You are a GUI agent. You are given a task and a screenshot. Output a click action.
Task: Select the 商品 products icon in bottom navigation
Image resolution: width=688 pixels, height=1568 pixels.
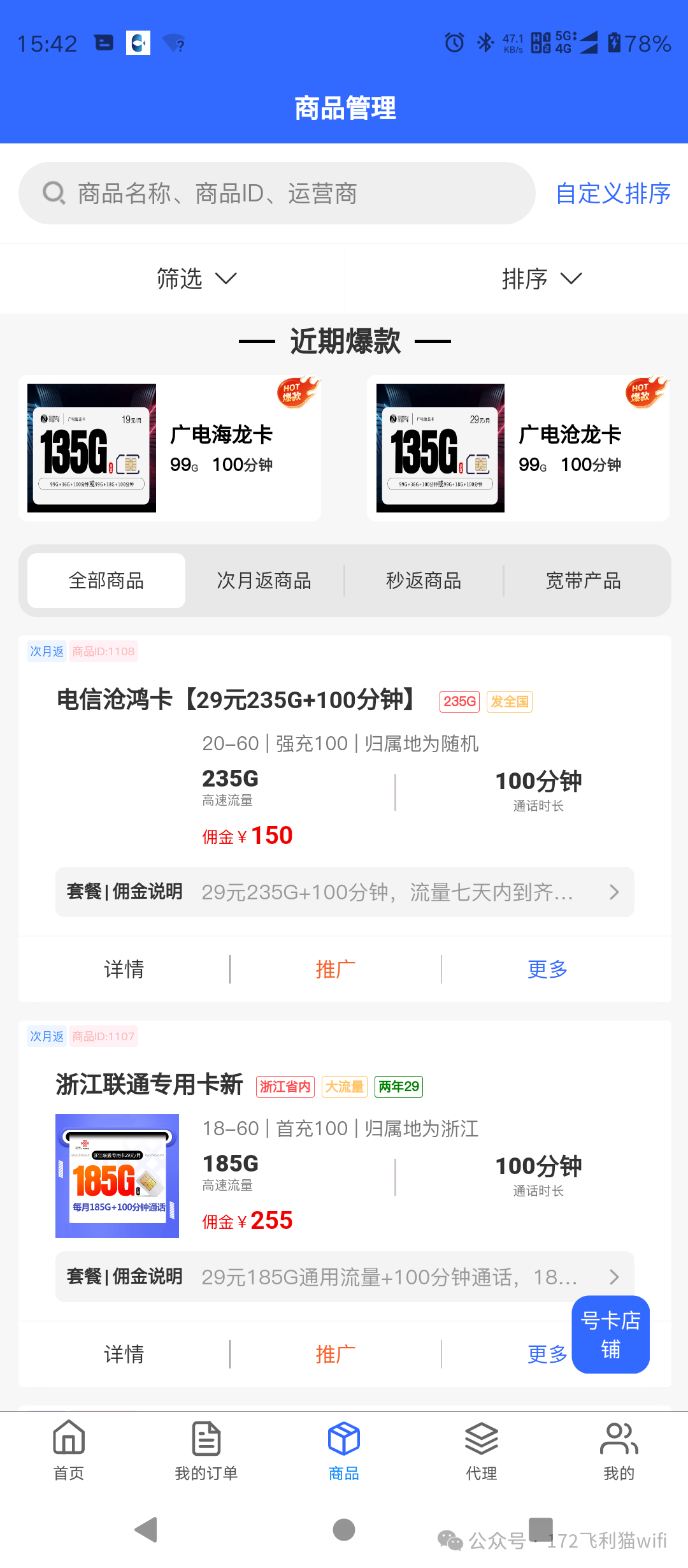tap(343, 1455)
